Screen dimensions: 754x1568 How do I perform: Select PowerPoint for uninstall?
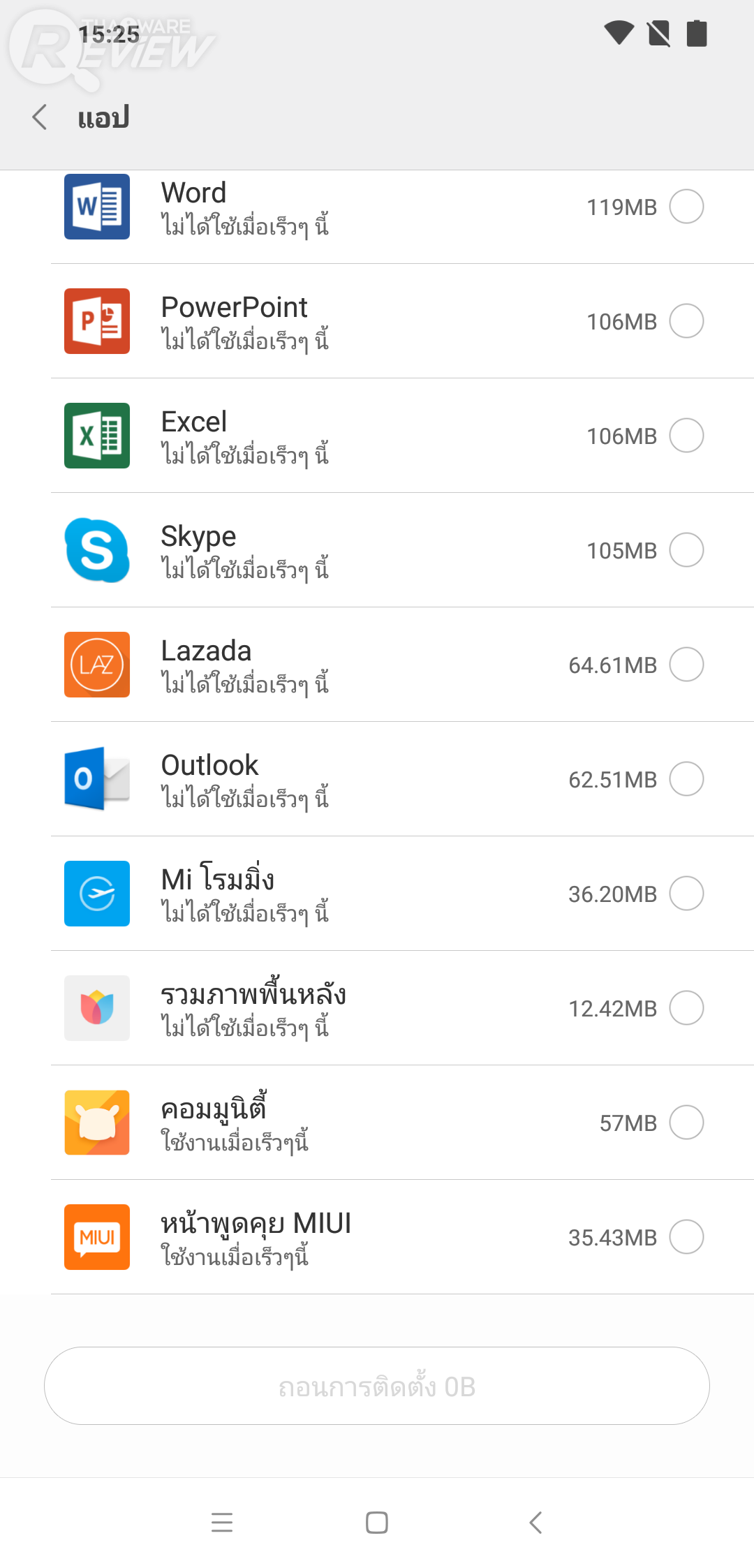[686, 321]
